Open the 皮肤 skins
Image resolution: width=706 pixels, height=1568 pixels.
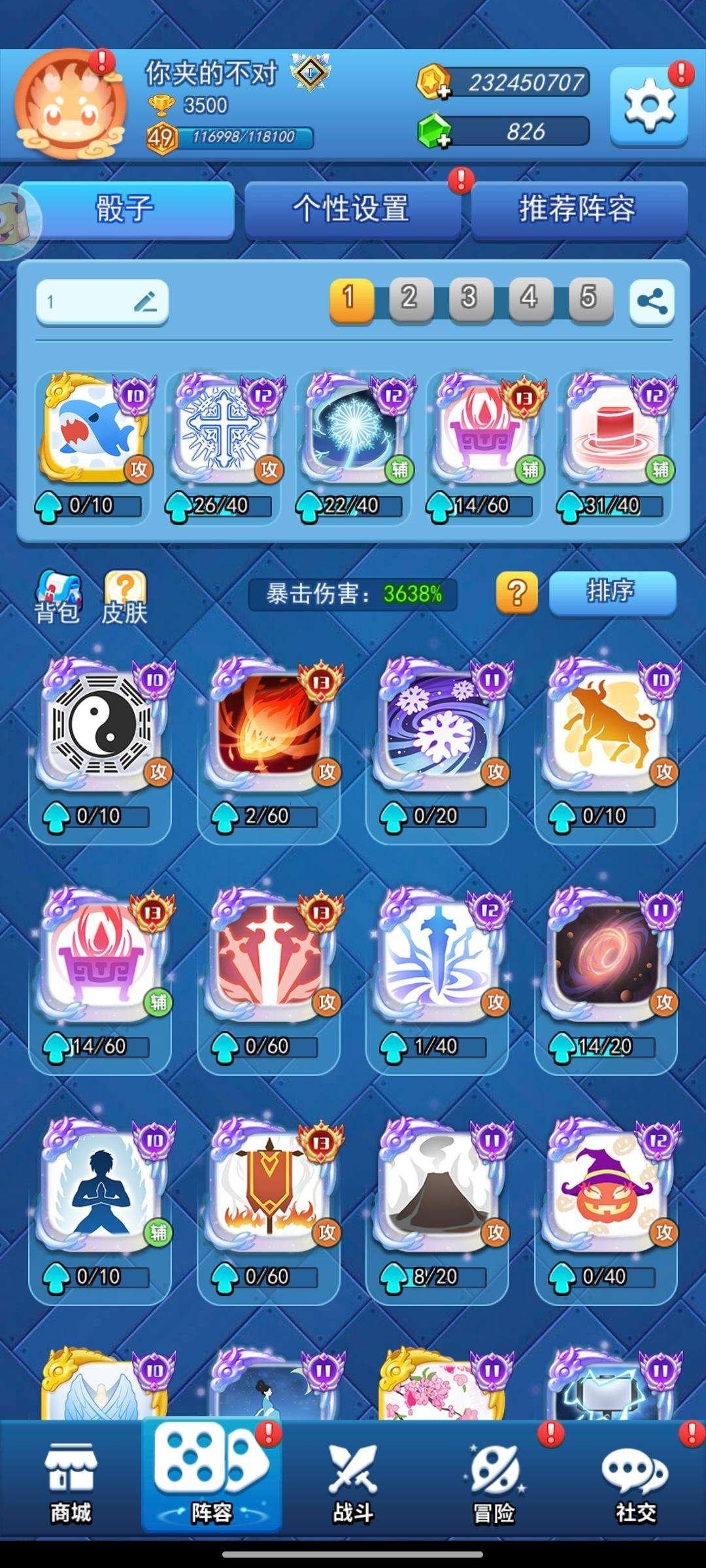(x=124, y=596)
